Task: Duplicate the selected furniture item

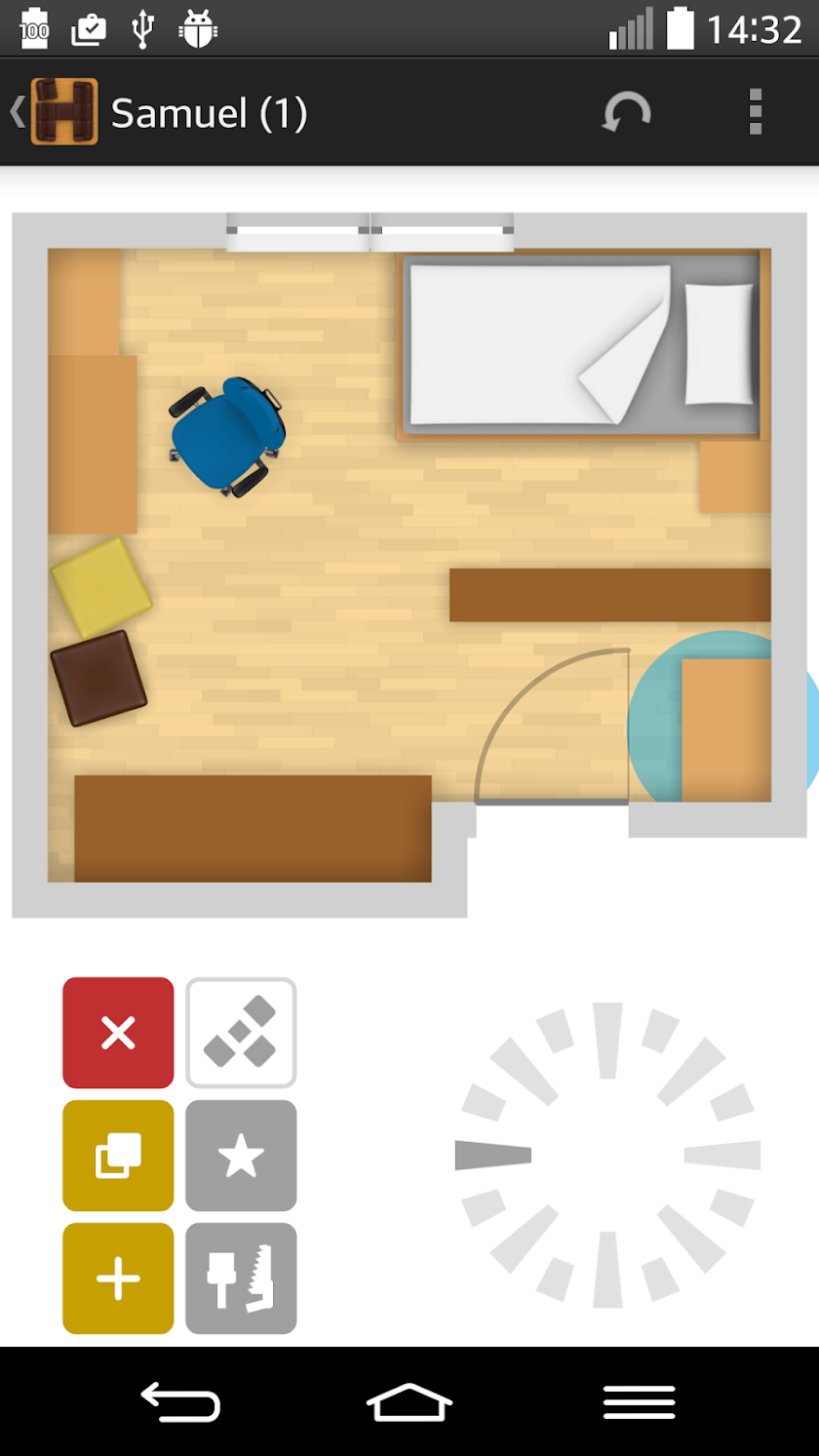Action: tap(118, 1156)
